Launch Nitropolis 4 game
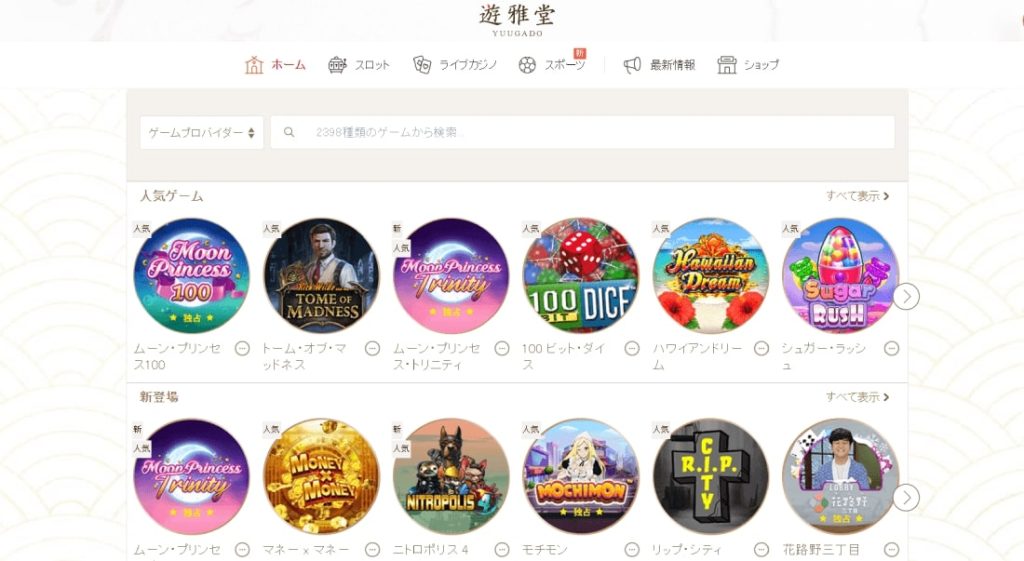This screenshot has height=561, width=1024. tap(451, 476)
